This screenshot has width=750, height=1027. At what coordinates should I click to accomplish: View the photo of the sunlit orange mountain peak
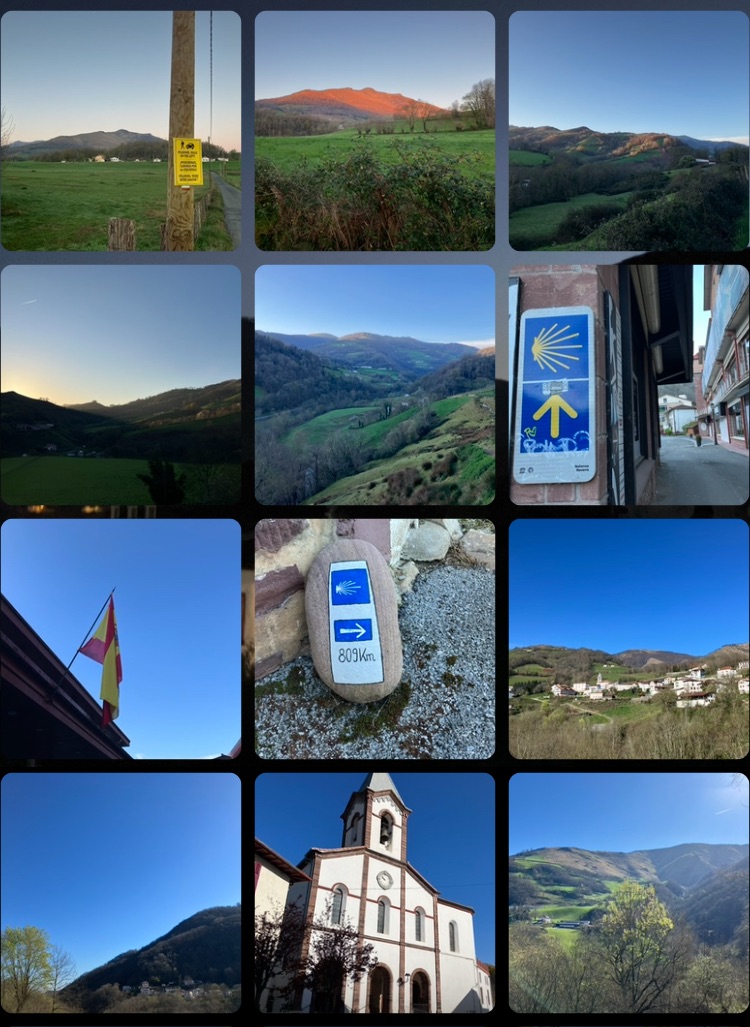[374, 131]
